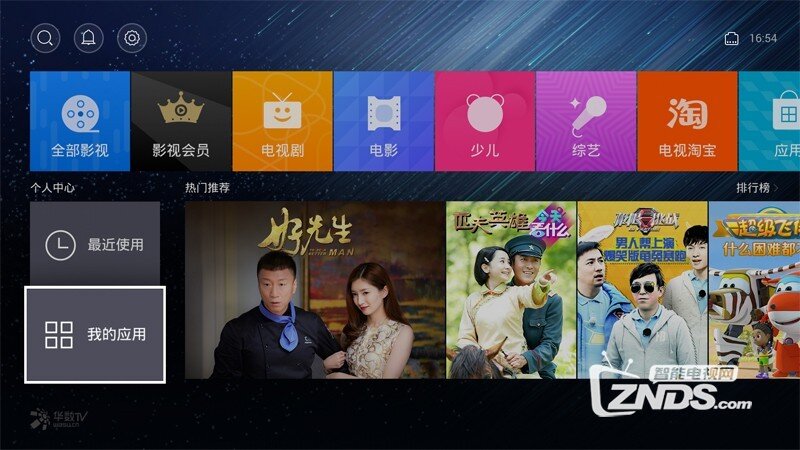The width and height of the screenshot is (800, 450).
Task: Open the search icon
Action: (46, 39)
